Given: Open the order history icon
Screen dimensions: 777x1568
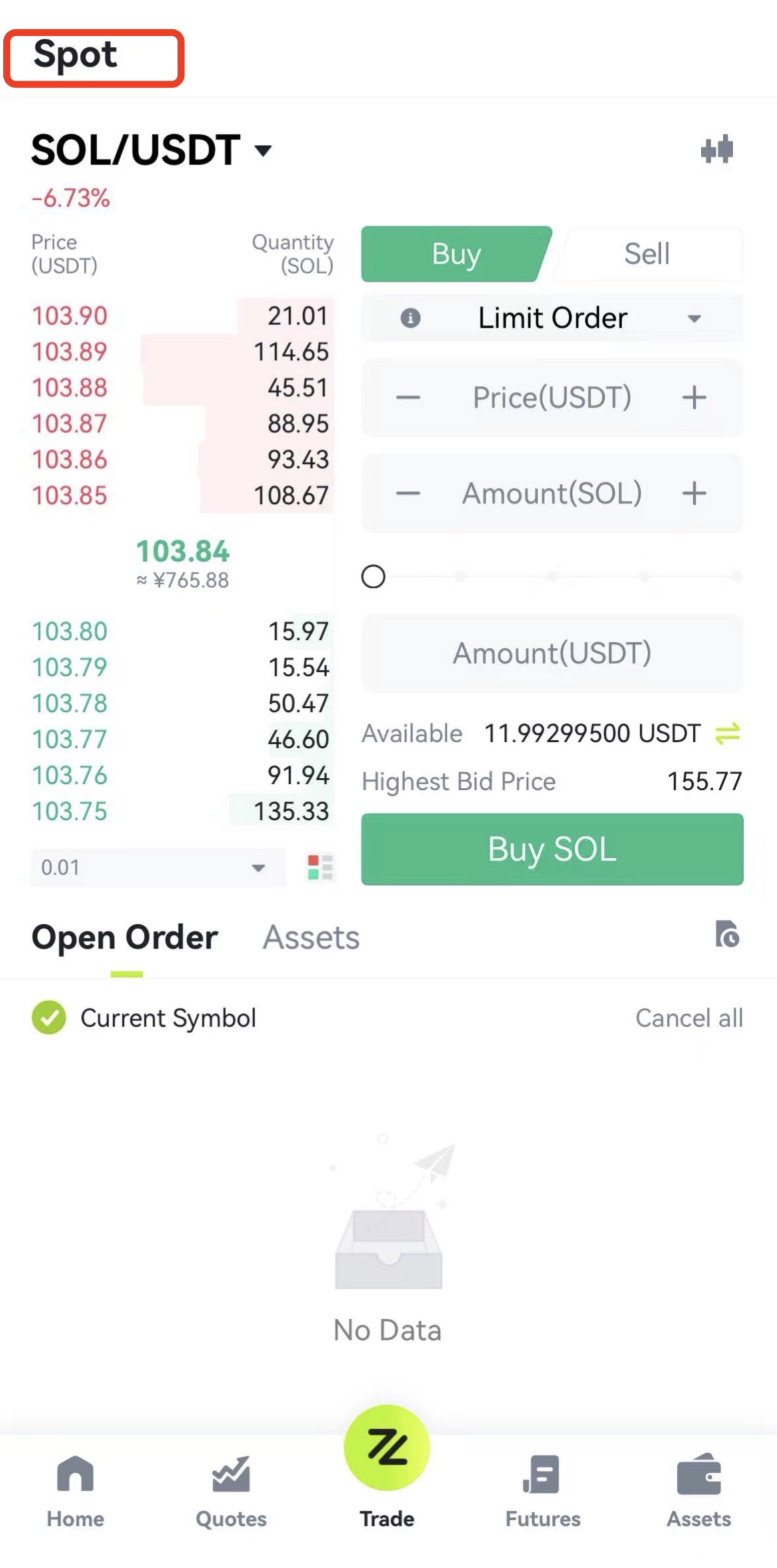Looking at the screenshot, I should [727, 934].
